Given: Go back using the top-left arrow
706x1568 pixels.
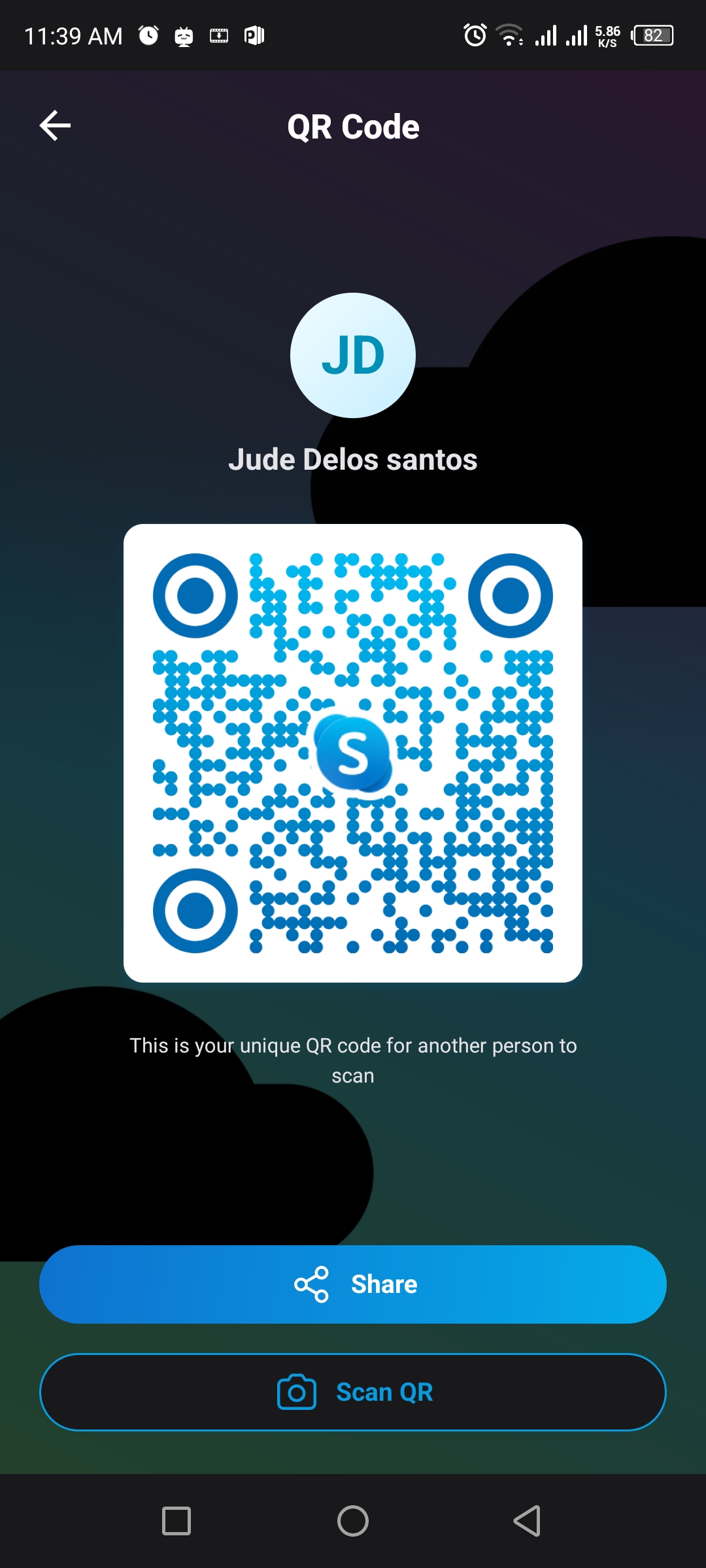Looking at the screenshot, I should click(55, 125).
